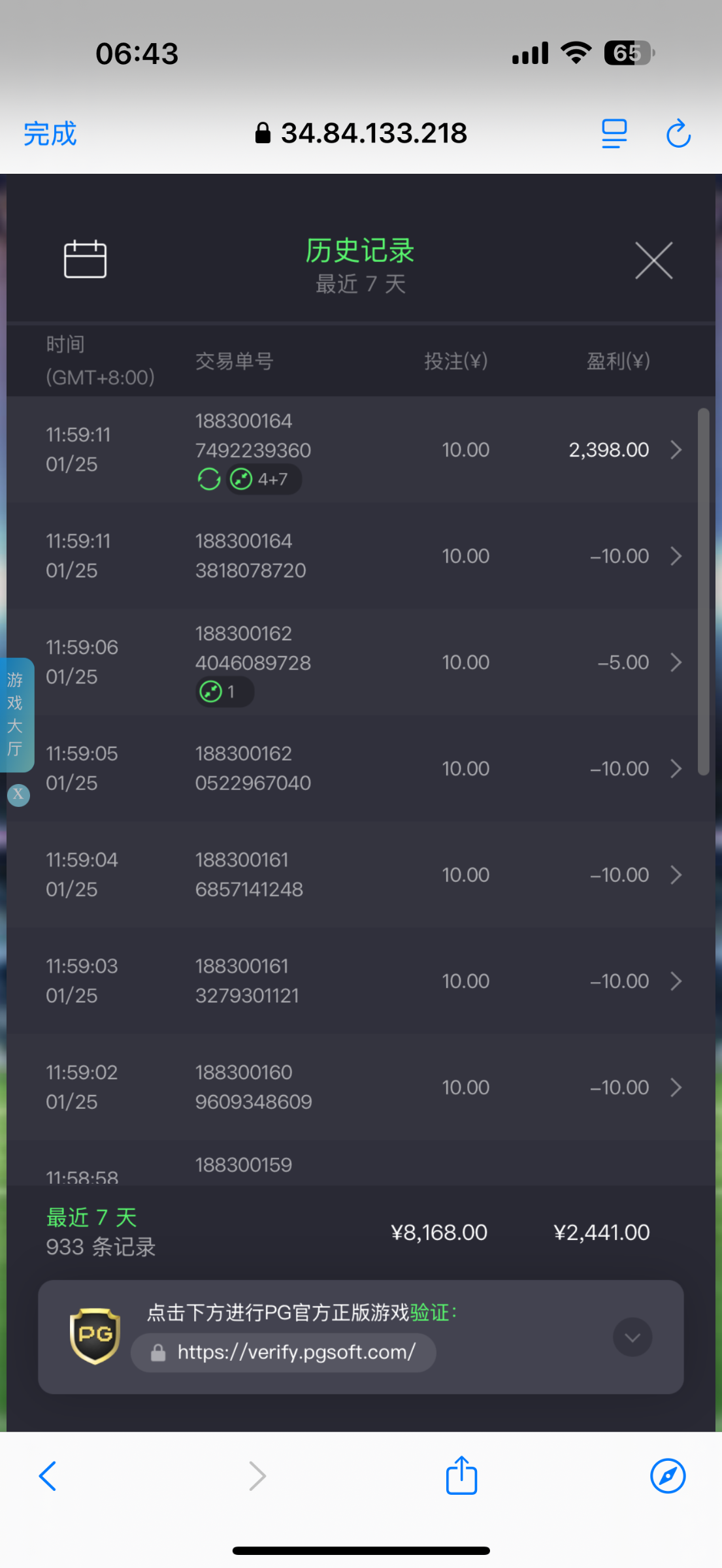Viewport: 722px width, 1568px height.
Task: Go back with the browser back arrow
Action: point(48,1476)
